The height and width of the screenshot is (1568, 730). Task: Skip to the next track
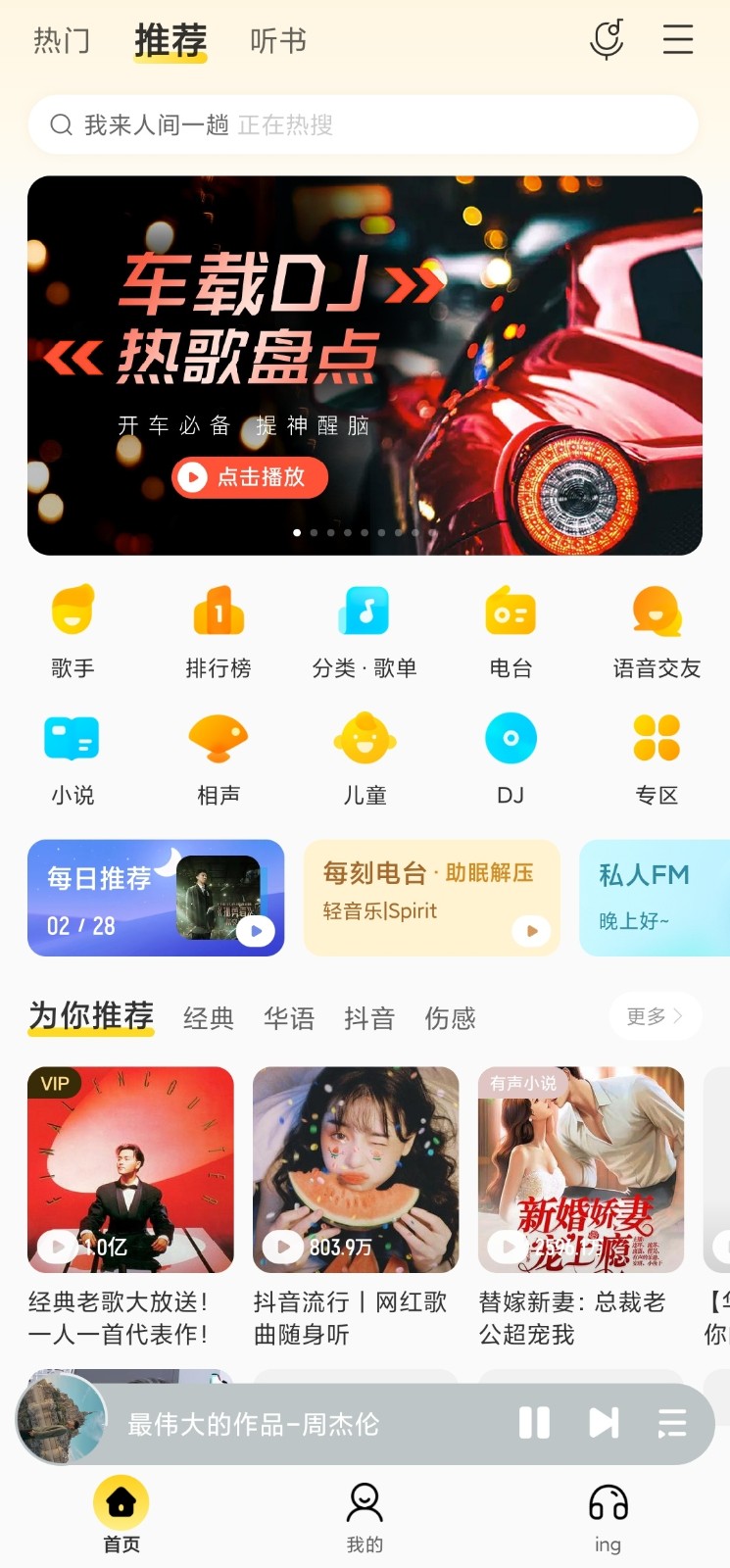(x=605, y=1423)
